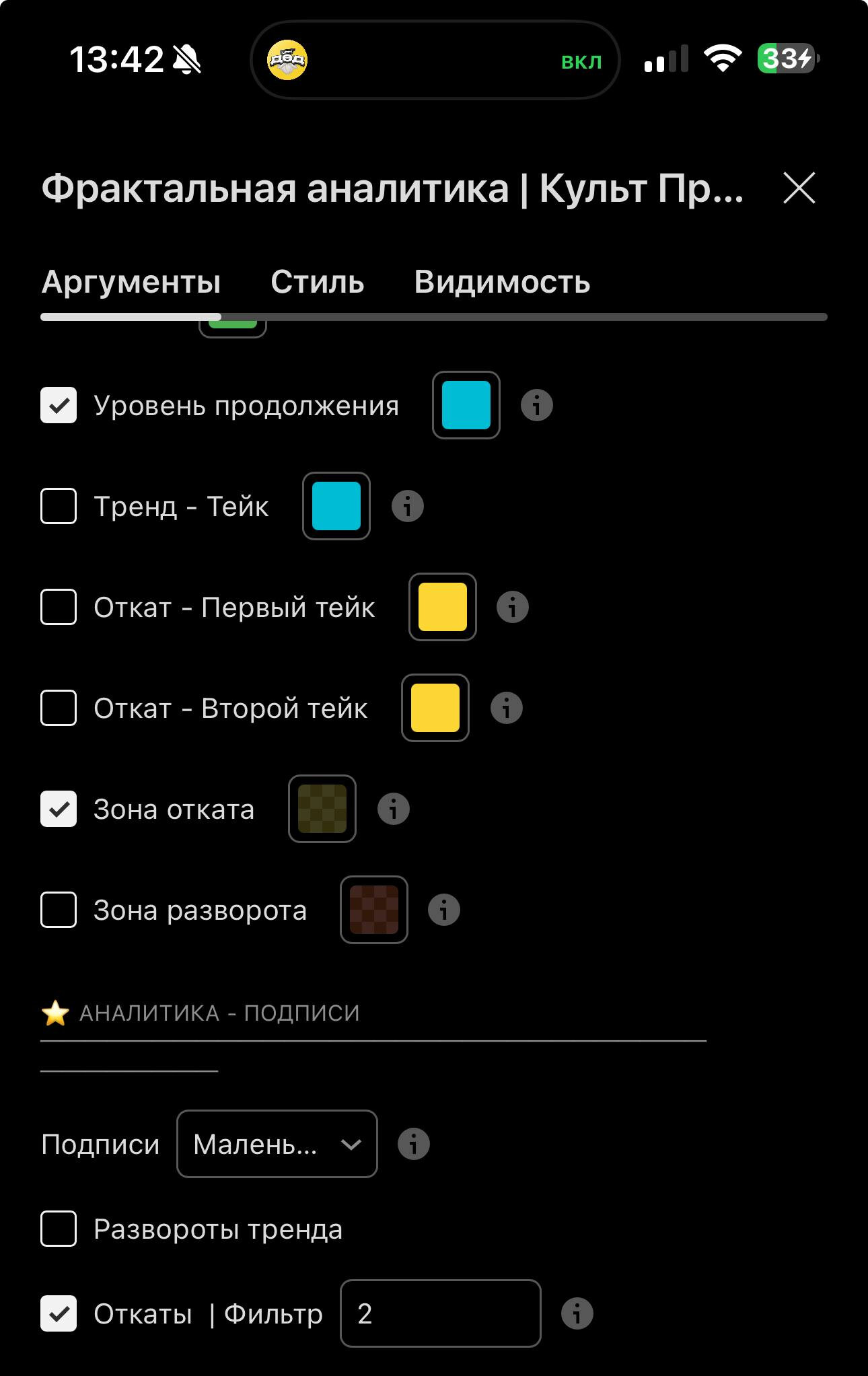868x1376 pixels.
Task: Check the Откат - Второй тейк box
Action: point(59,708)
